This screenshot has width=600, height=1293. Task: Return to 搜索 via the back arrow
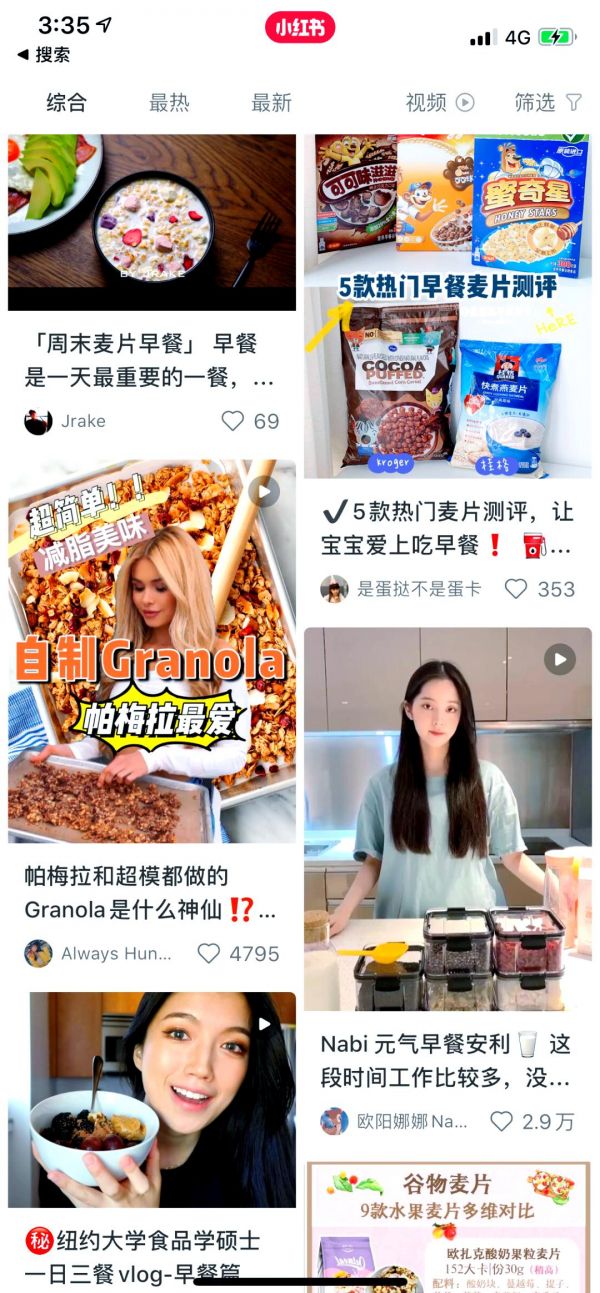(x=44, y=55)
